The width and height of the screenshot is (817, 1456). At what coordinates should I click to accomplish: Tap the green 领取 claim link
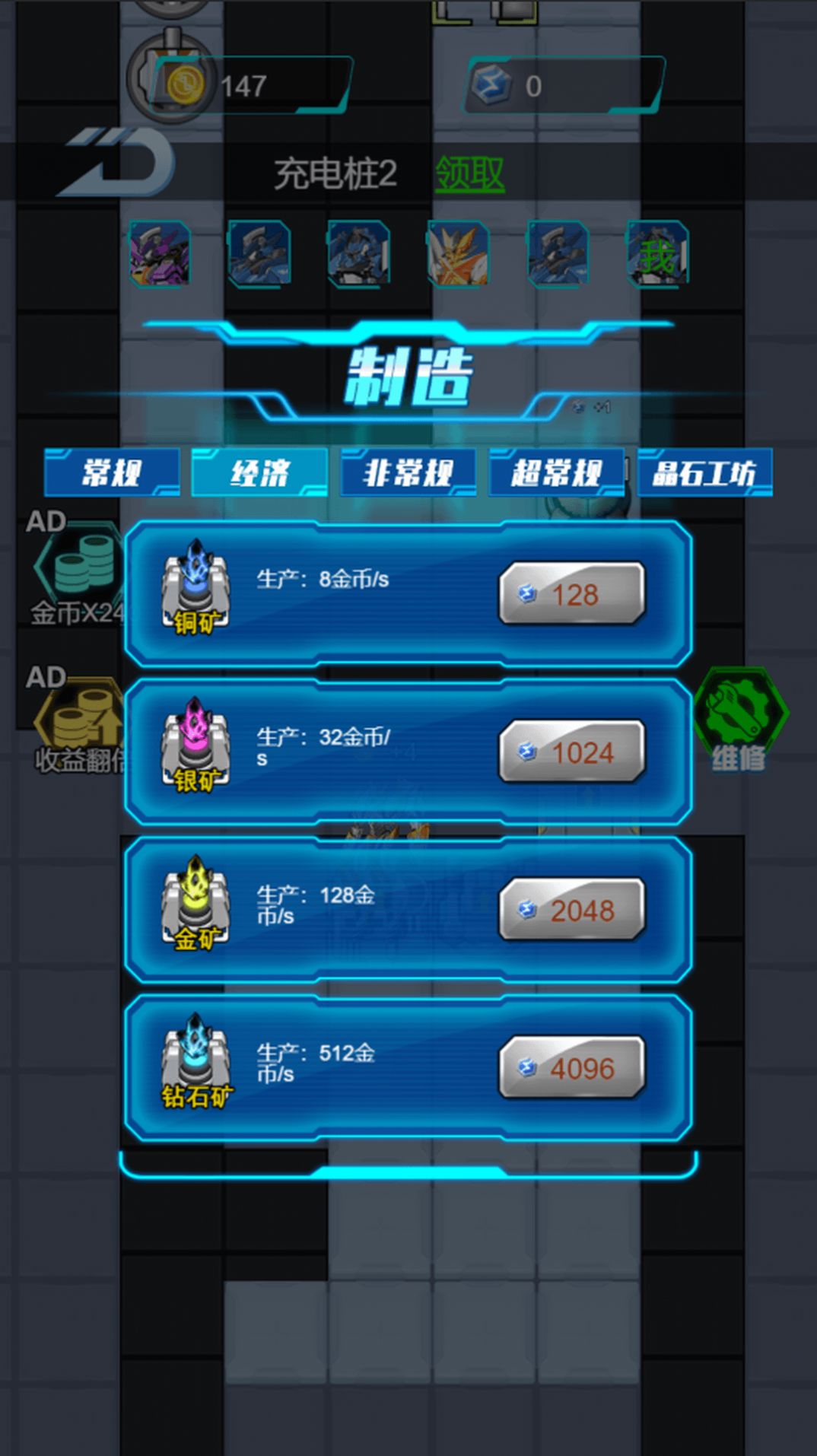469,174
